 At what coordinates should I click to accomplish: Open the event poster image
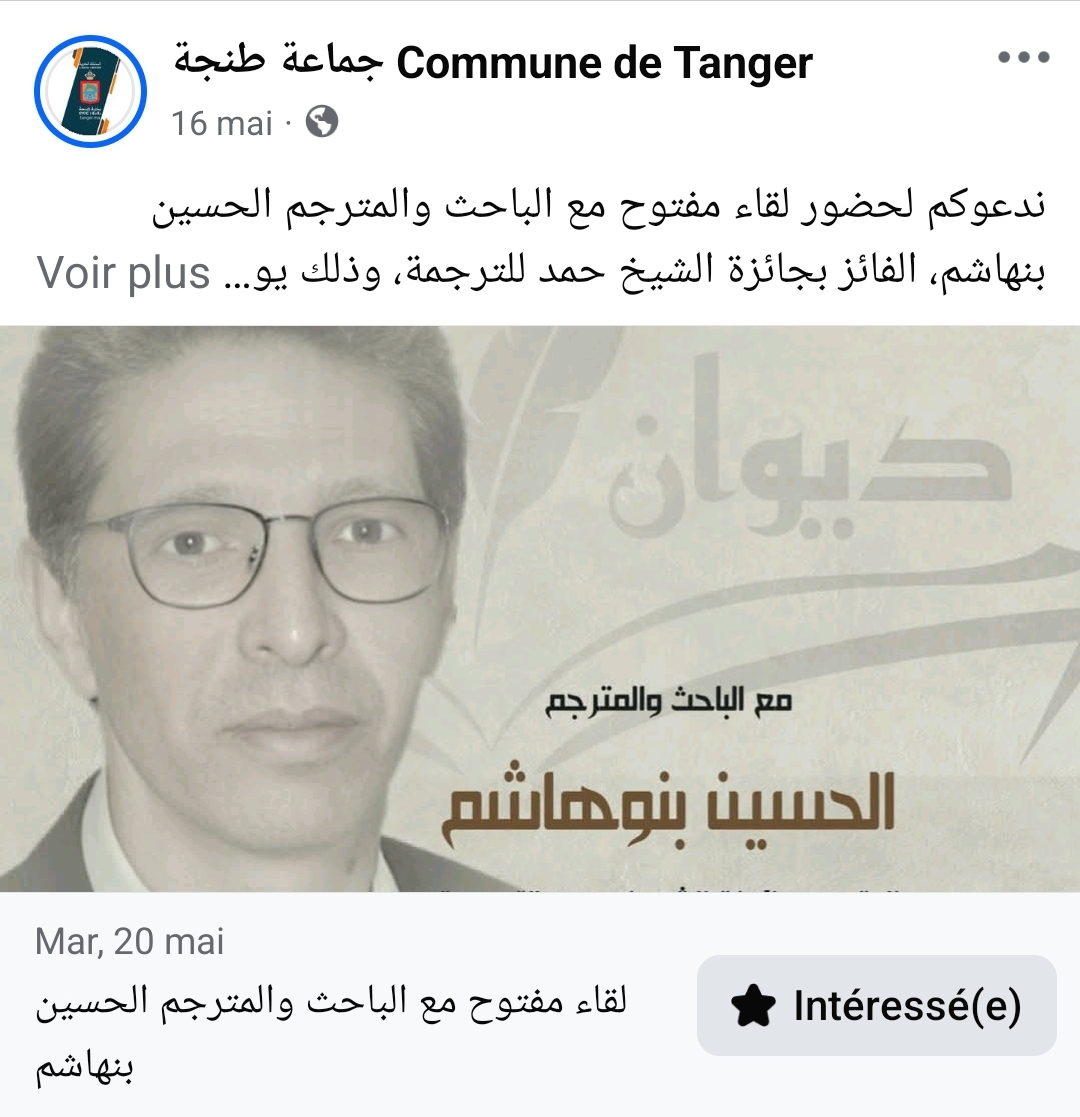click(540, 608)
